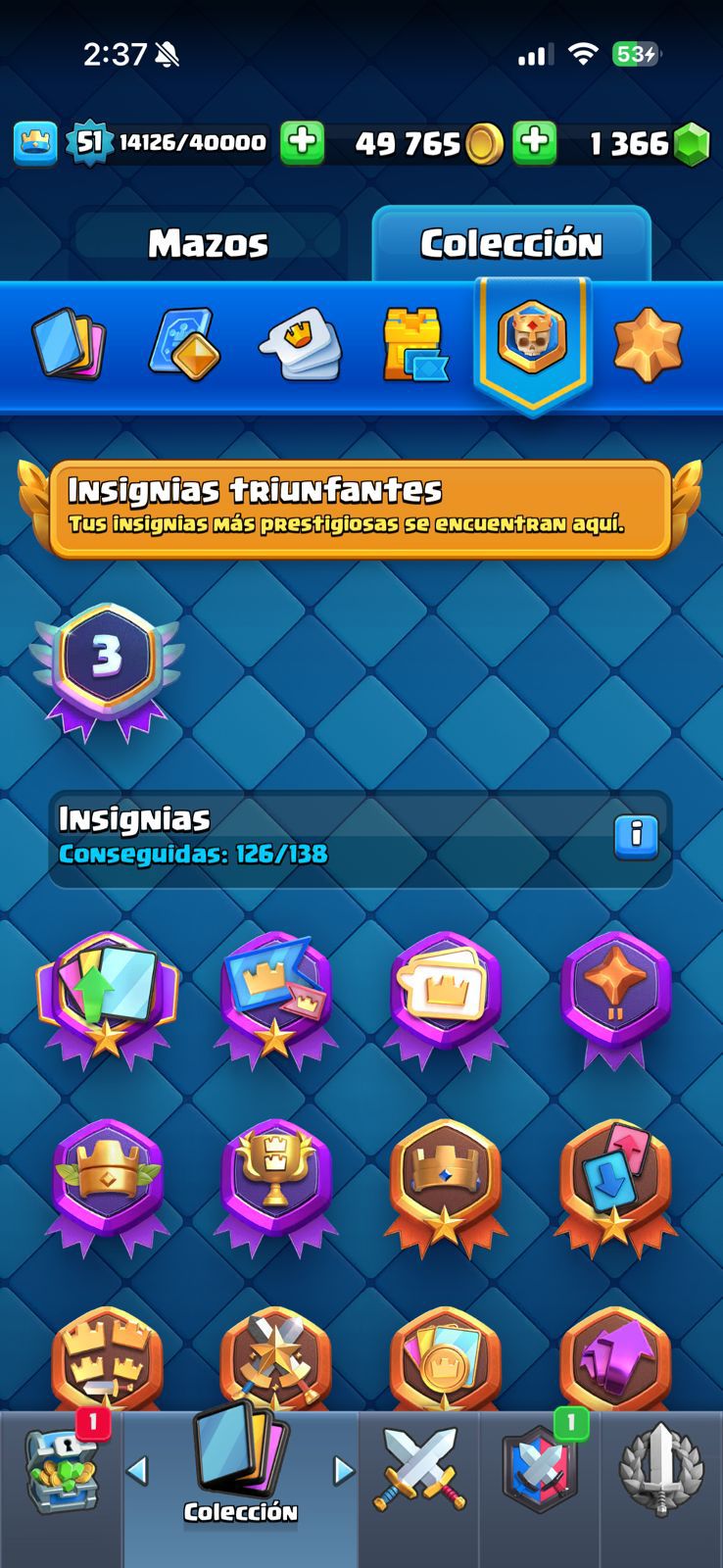
Task: Open the emotes icon tab
Action: (300, 345)
